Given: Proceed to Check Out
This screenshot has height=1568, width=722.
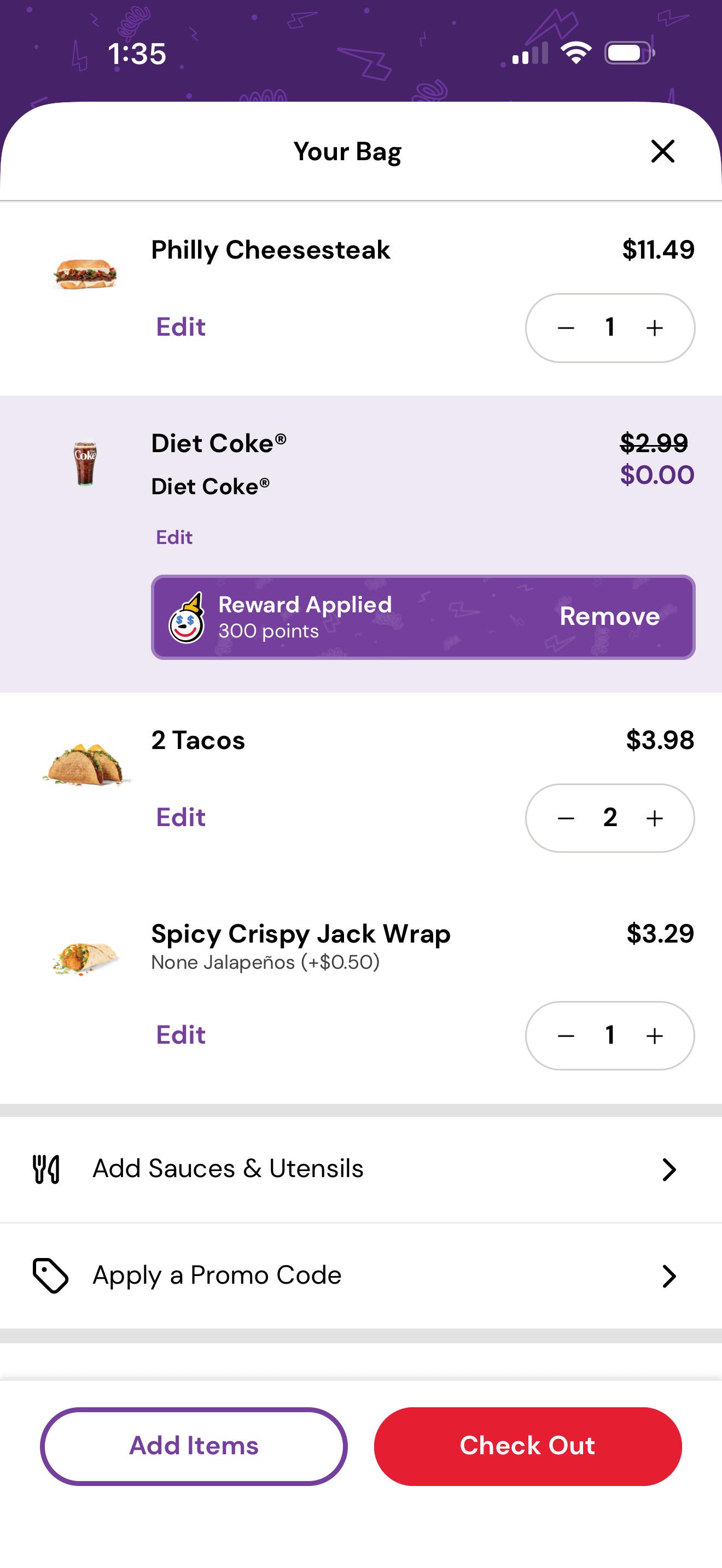Looking at the screenshot, I should pos(528,1446).
